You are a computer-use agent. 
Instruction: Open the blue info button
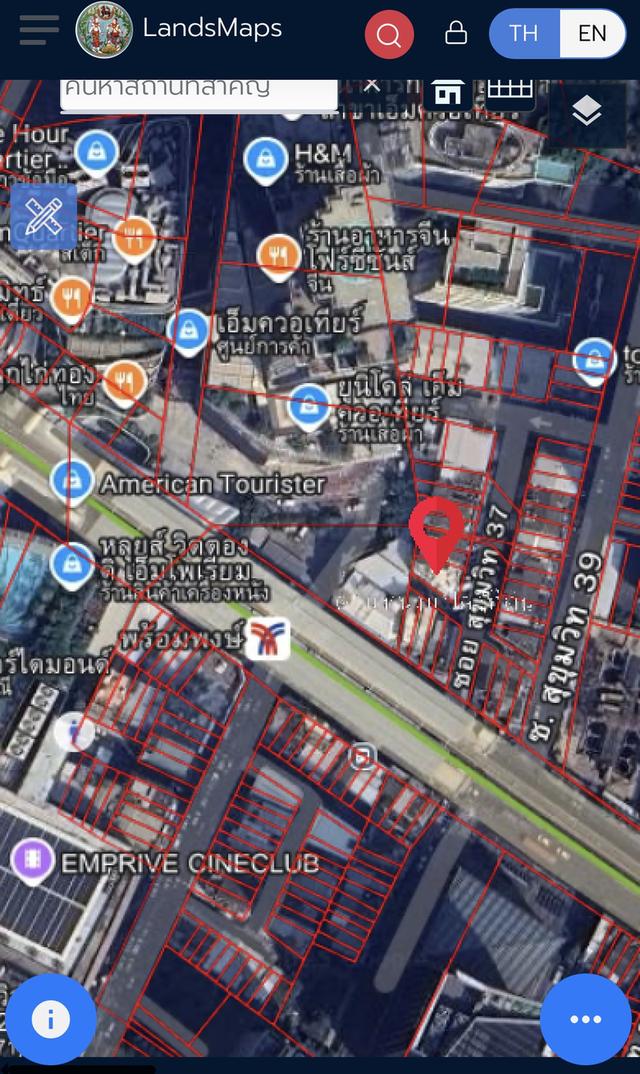pyautogui.click(x=50, y=1019)
